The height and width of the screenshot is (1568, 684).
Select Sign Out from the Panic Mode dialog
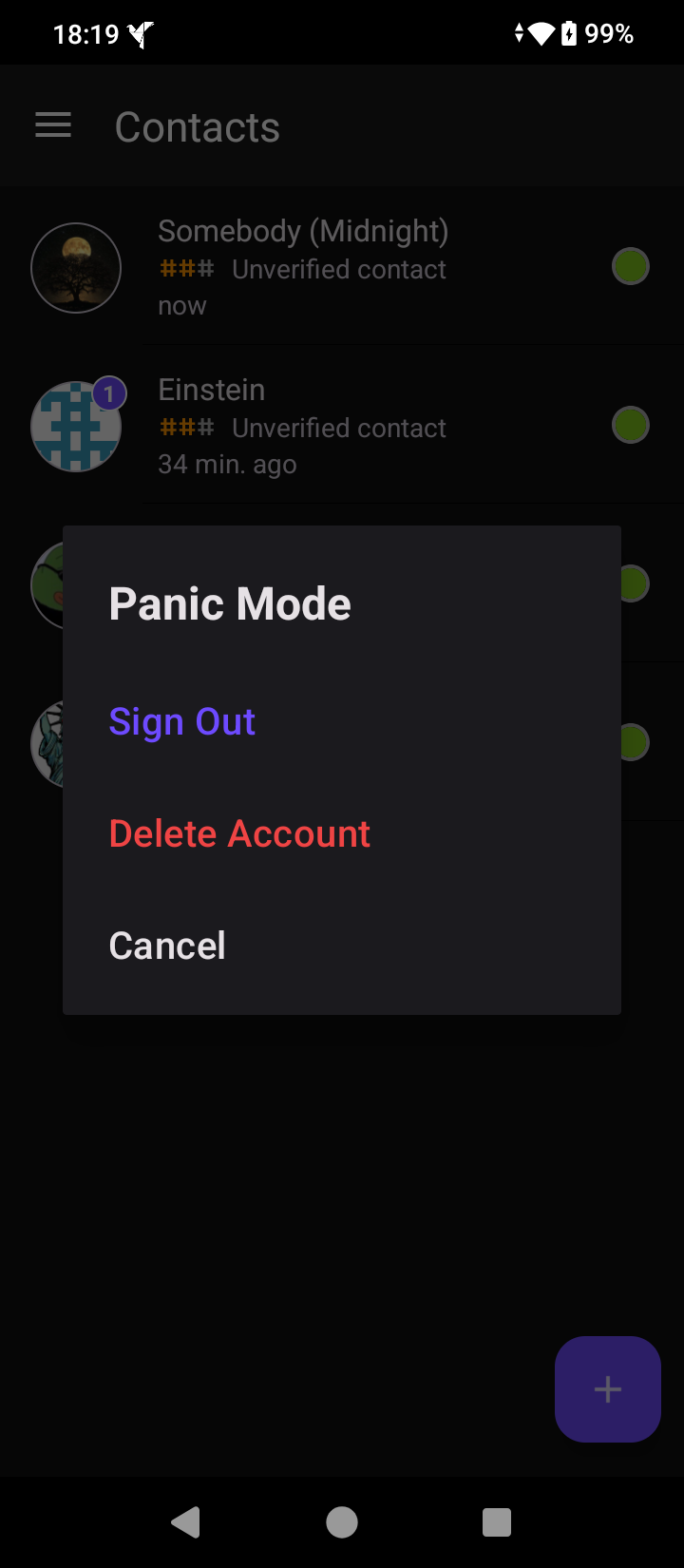[x=181, y=720]
